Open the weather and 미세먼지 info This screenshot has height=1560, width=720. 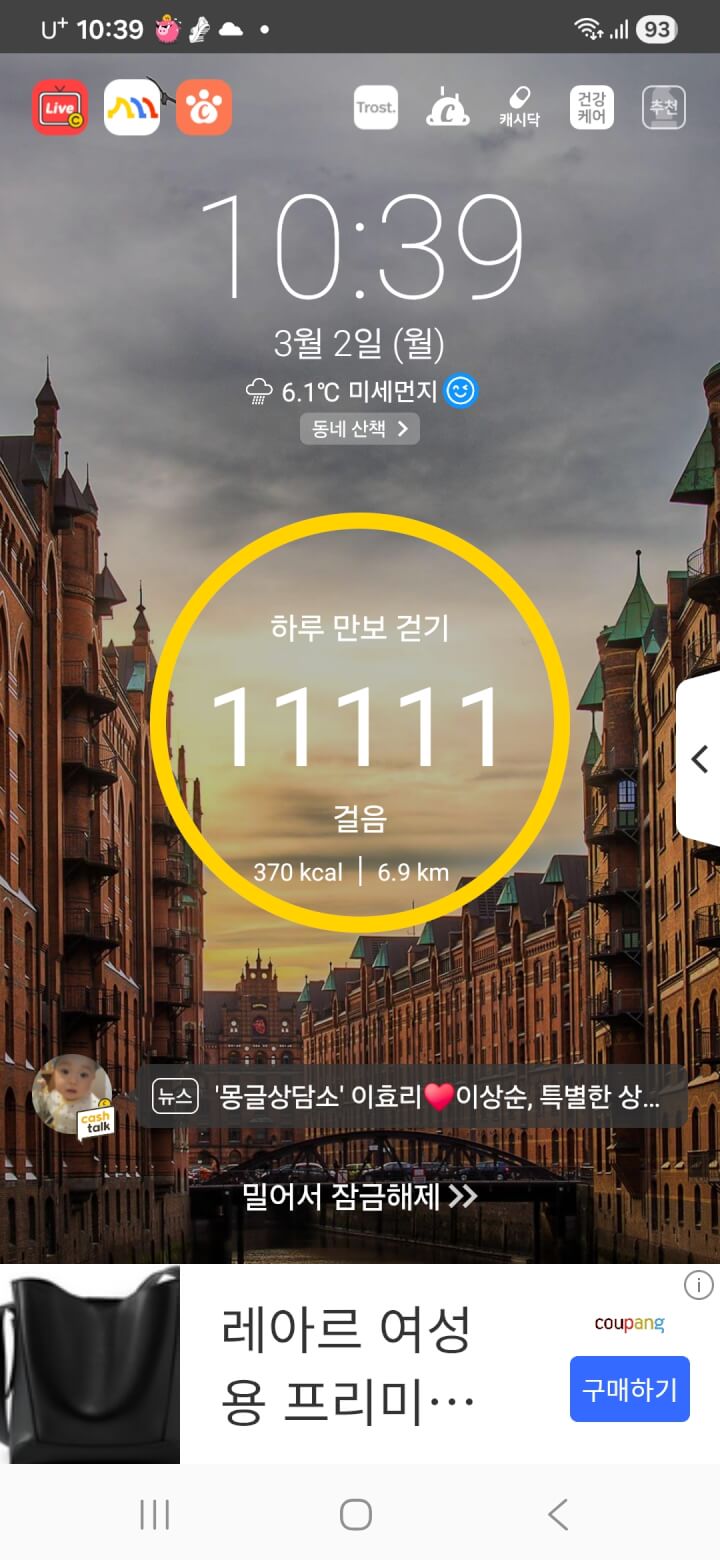pos(360,392)
